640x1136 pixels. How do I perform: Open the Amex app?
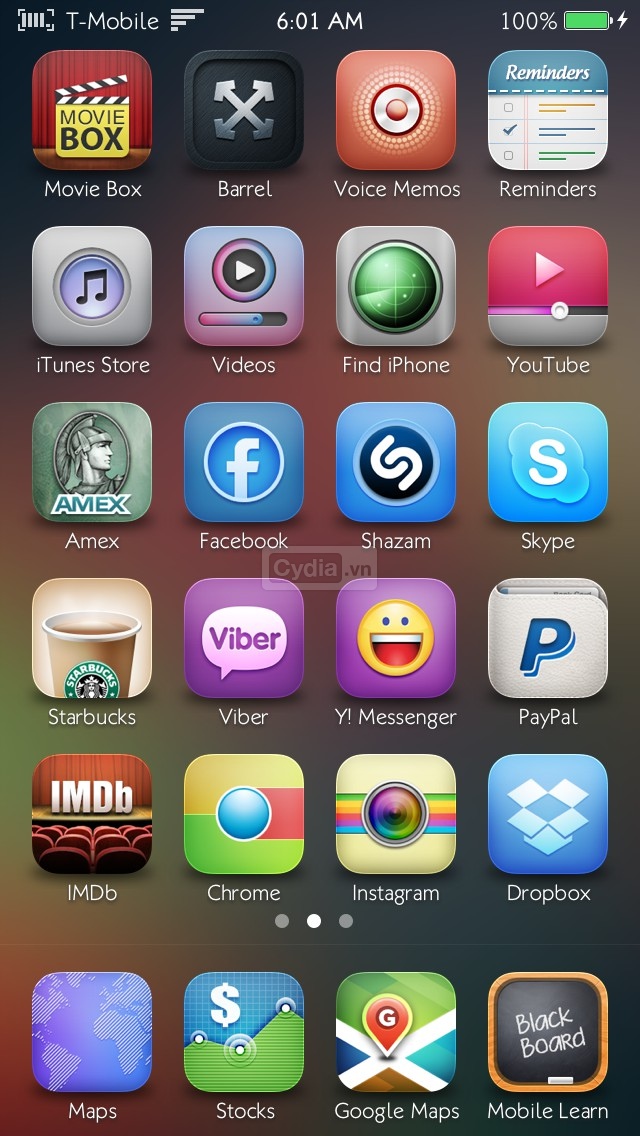[x=92, y=463]
